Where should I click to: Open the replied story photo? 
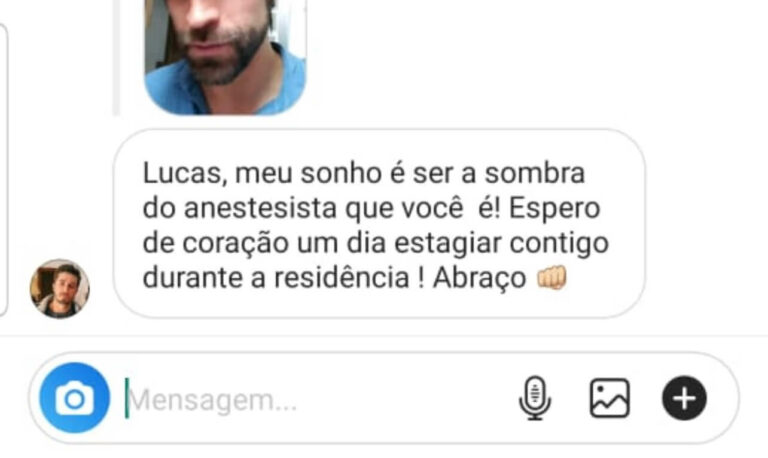(x=225, y=55)
